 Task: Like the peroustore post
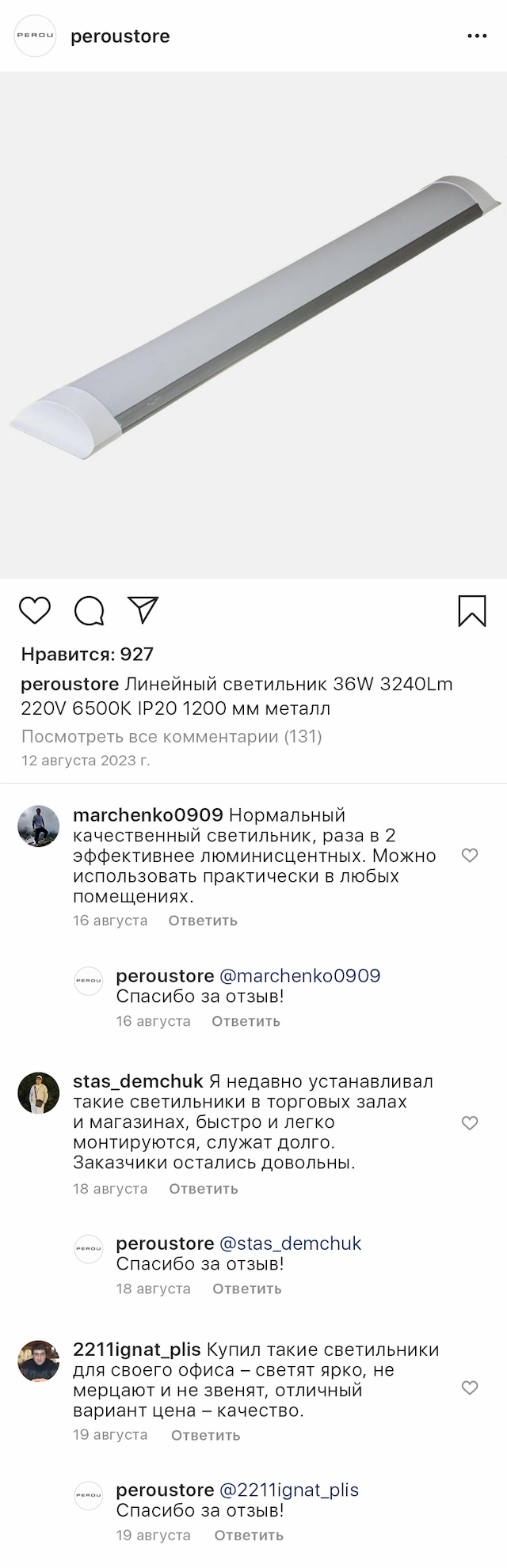click(35, 611)
